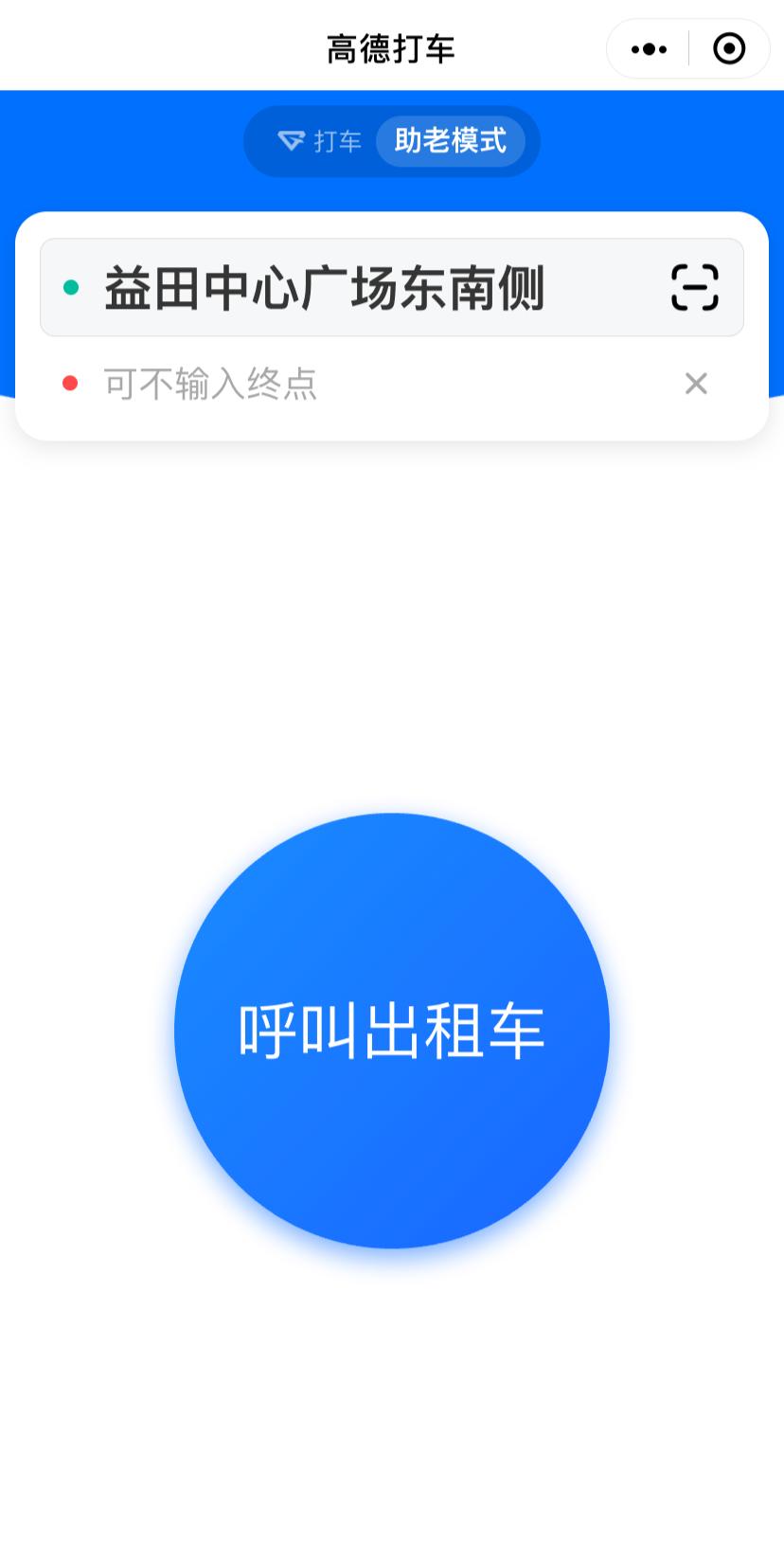Open the scan icon in the pickup field
The width and height of the screenshot is (784, 1544).
[x=694, y=288]
